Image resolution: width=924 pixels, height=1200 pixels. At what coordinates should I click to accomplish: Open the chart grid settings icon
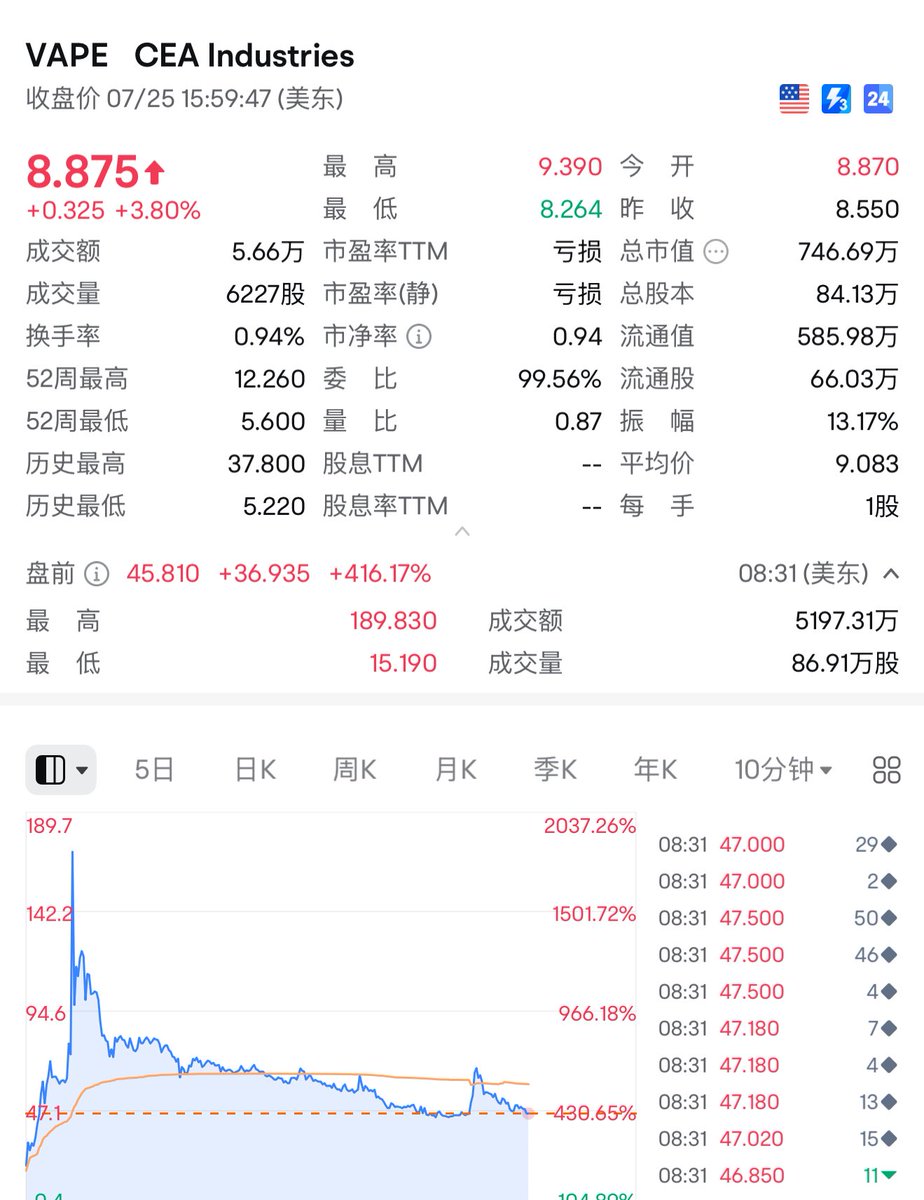pos(886,769)
